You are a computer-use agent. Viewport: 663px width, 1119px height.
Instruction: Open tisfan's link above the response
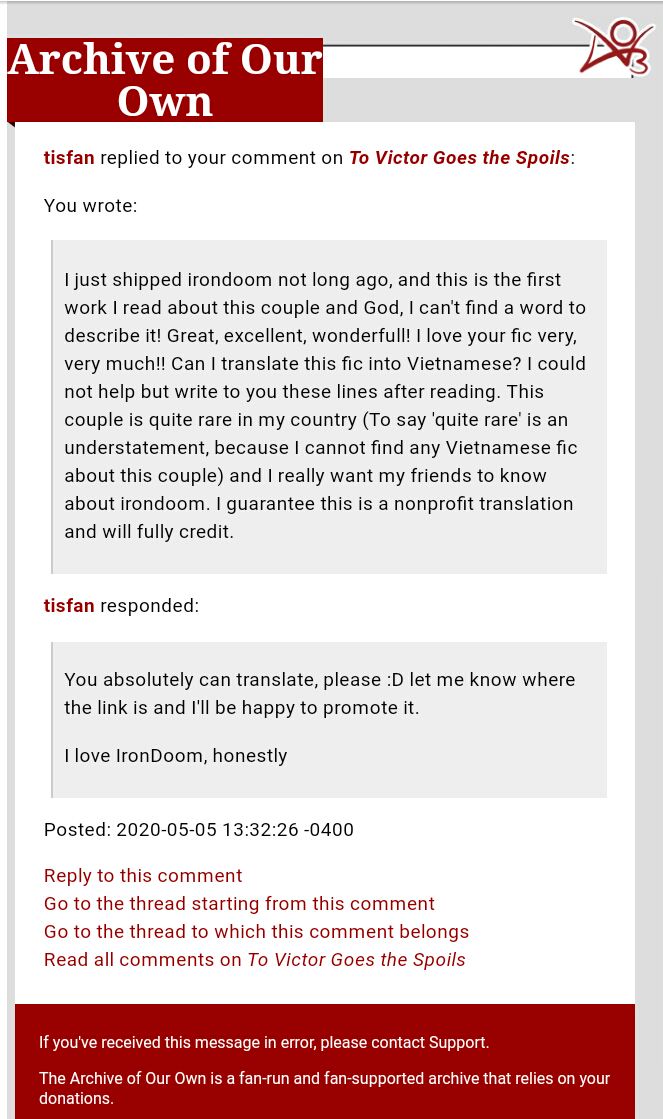coord(69,606)
